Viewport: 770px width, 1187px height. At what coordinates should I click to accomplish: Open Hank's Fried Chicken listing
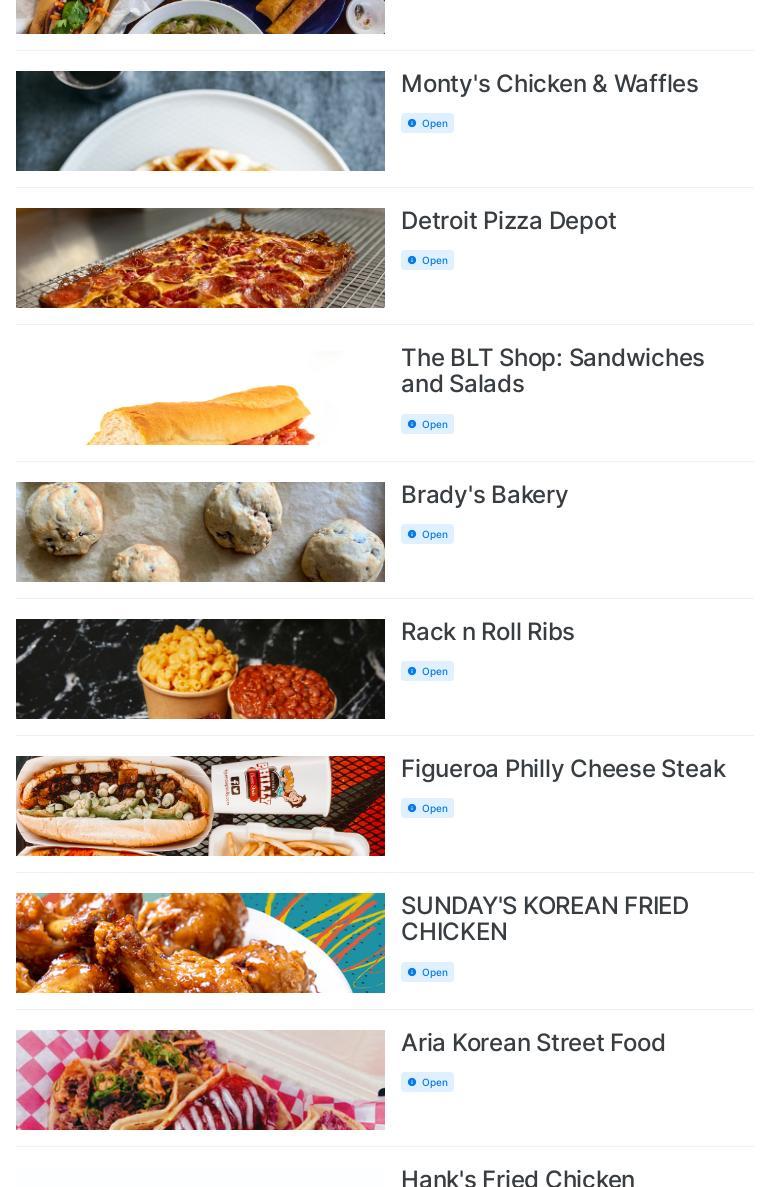click(x=517, y=1177)
